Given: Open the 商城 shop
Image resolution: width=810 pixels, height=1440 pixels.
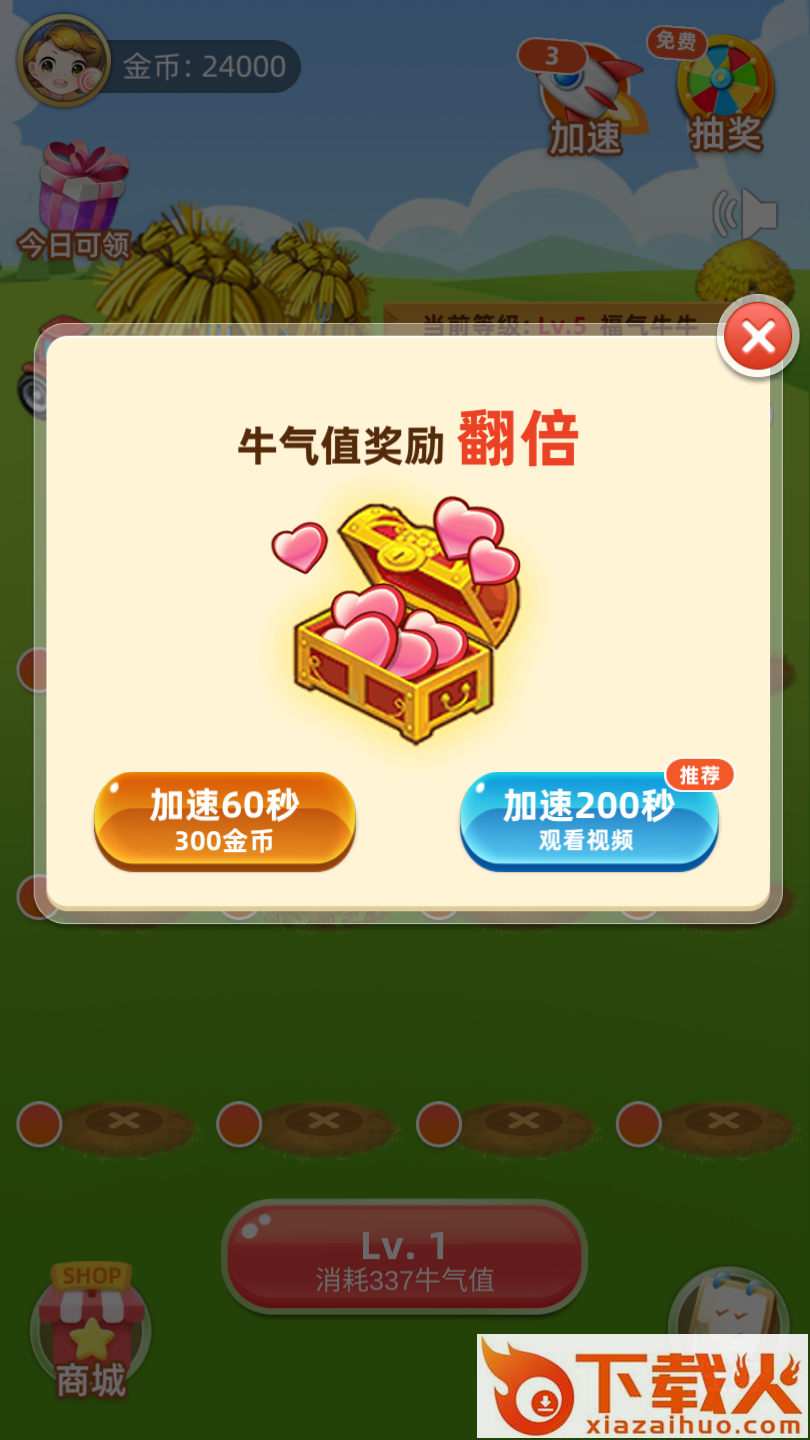Looking at the screenshot, I should coord(91,1331).
